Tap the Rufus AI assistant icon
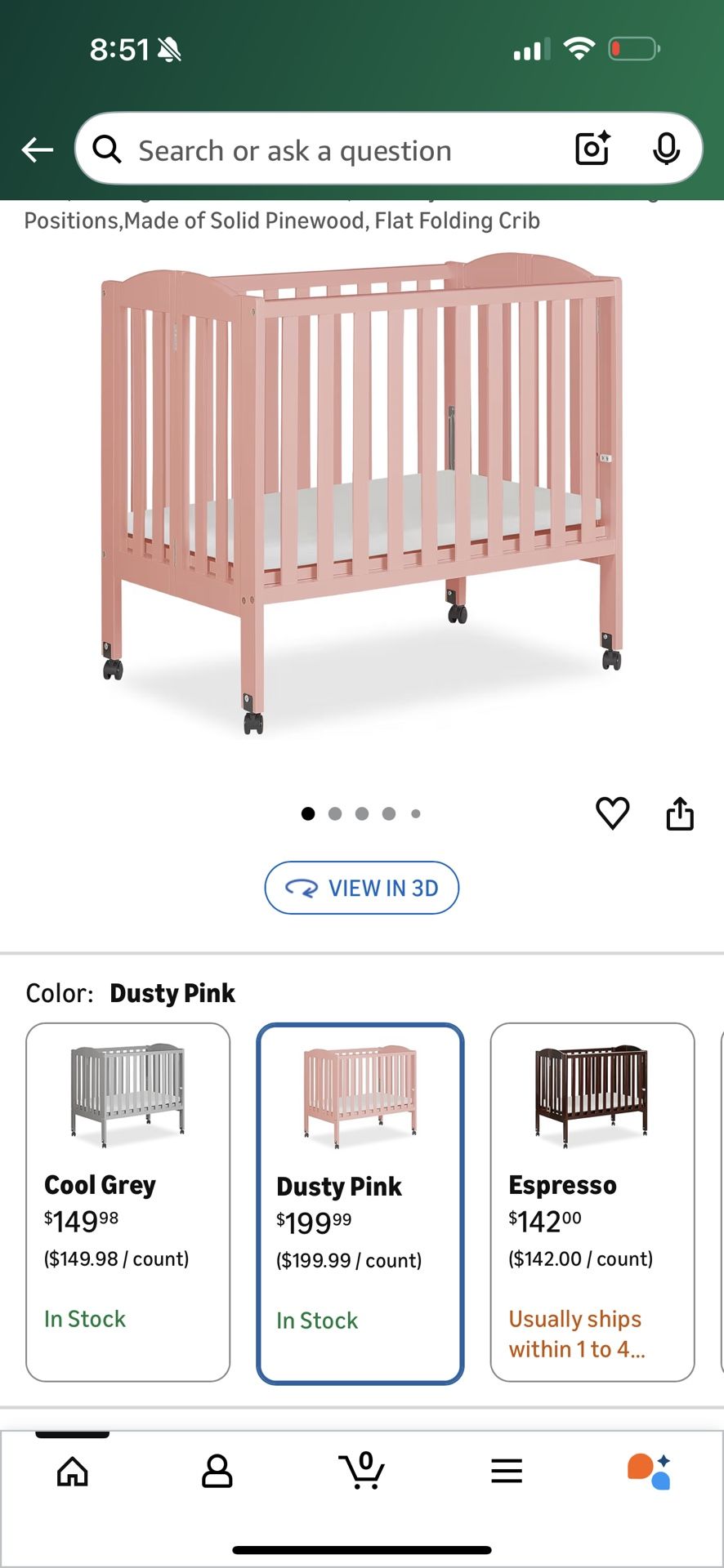 (650, 1472)
